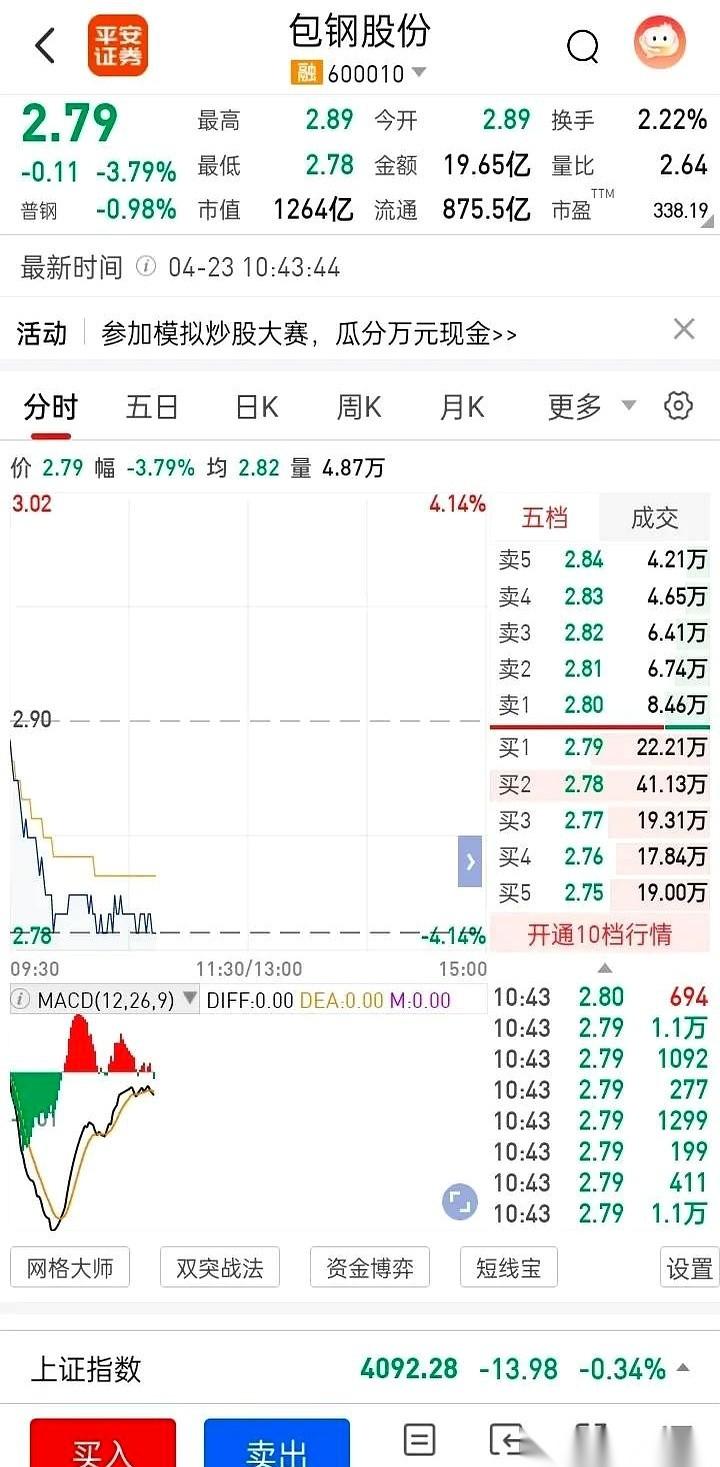Select the 五日 chart tab
The height and width of the screenshot is (1467, 720).
pyautogui.click(x=151, y=406)
